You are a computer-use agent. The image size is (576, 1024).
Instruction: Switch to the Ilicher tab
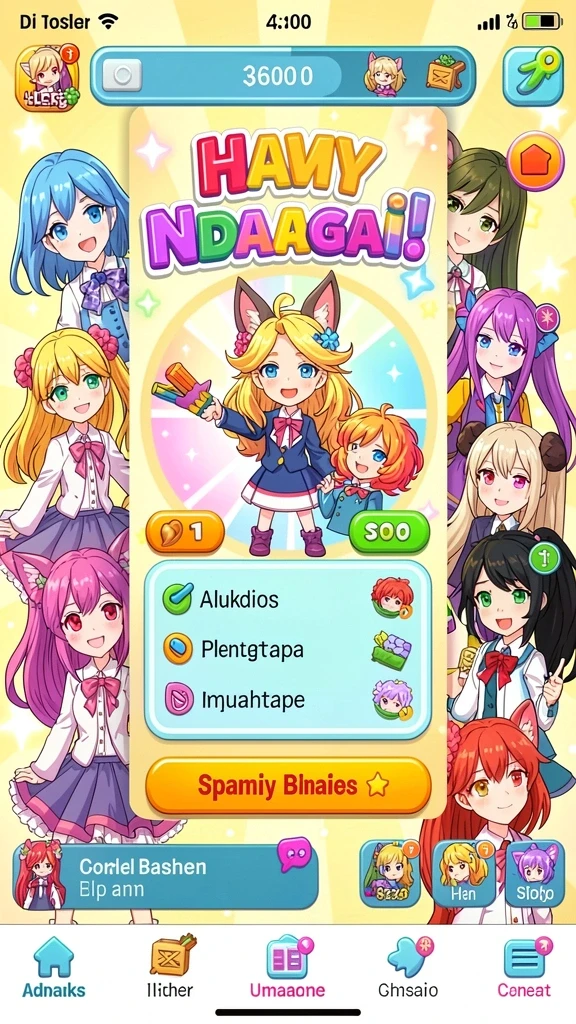coord(171,968)
